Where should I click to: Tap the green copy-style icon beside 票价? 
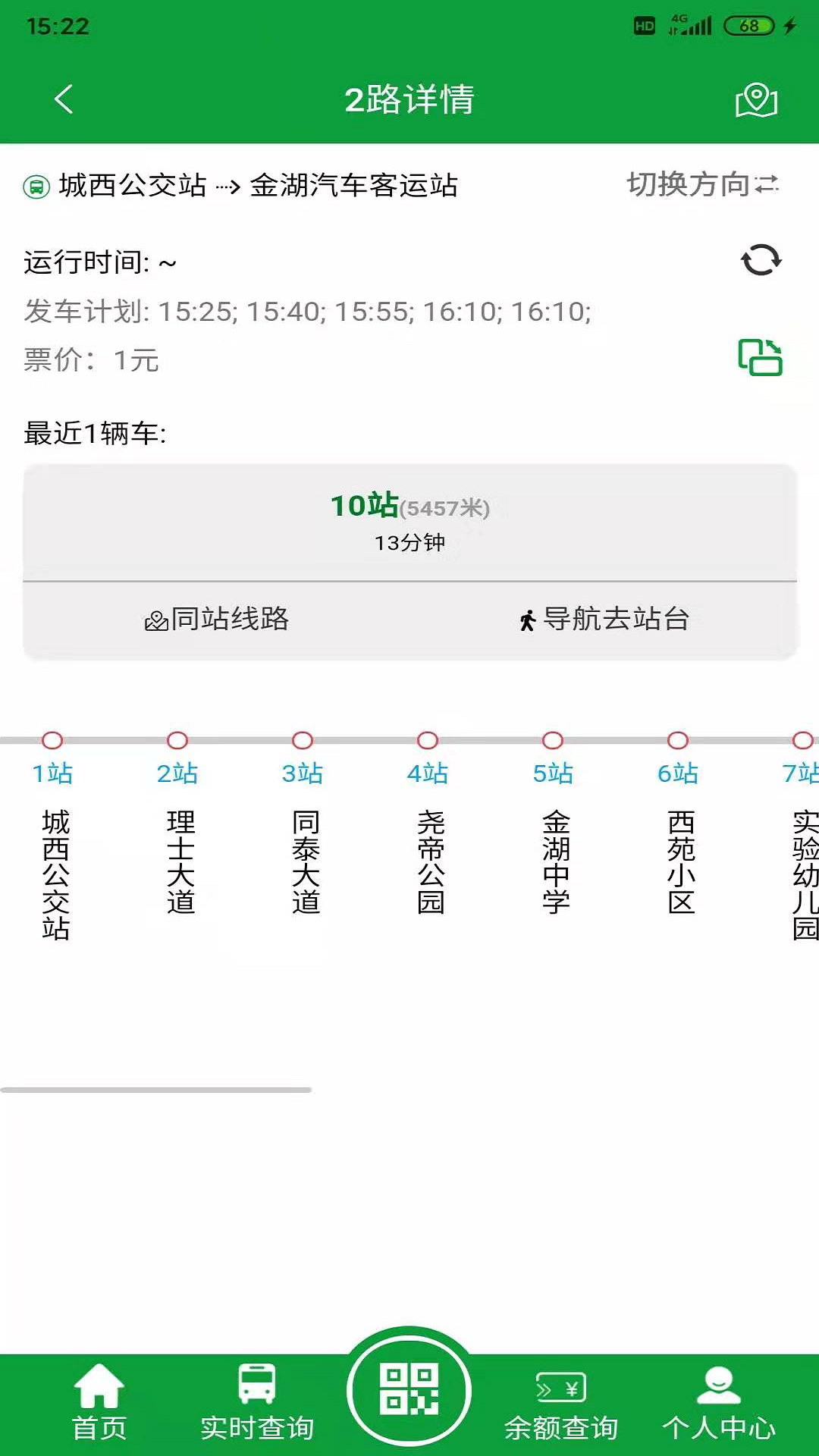pyautogui.click(x=760, y=357)
